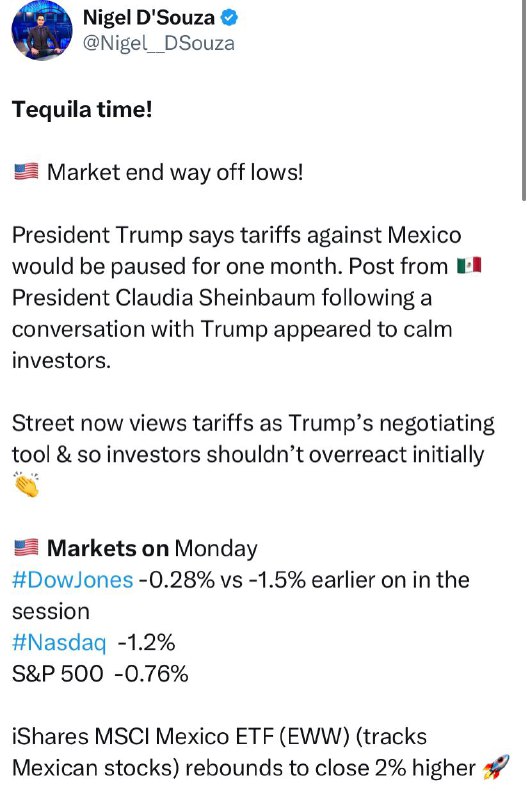Open the #Nasdaq hashtag
Image resolution: width=530 pixels, height=800 pixels.
(x=59, y=642)
